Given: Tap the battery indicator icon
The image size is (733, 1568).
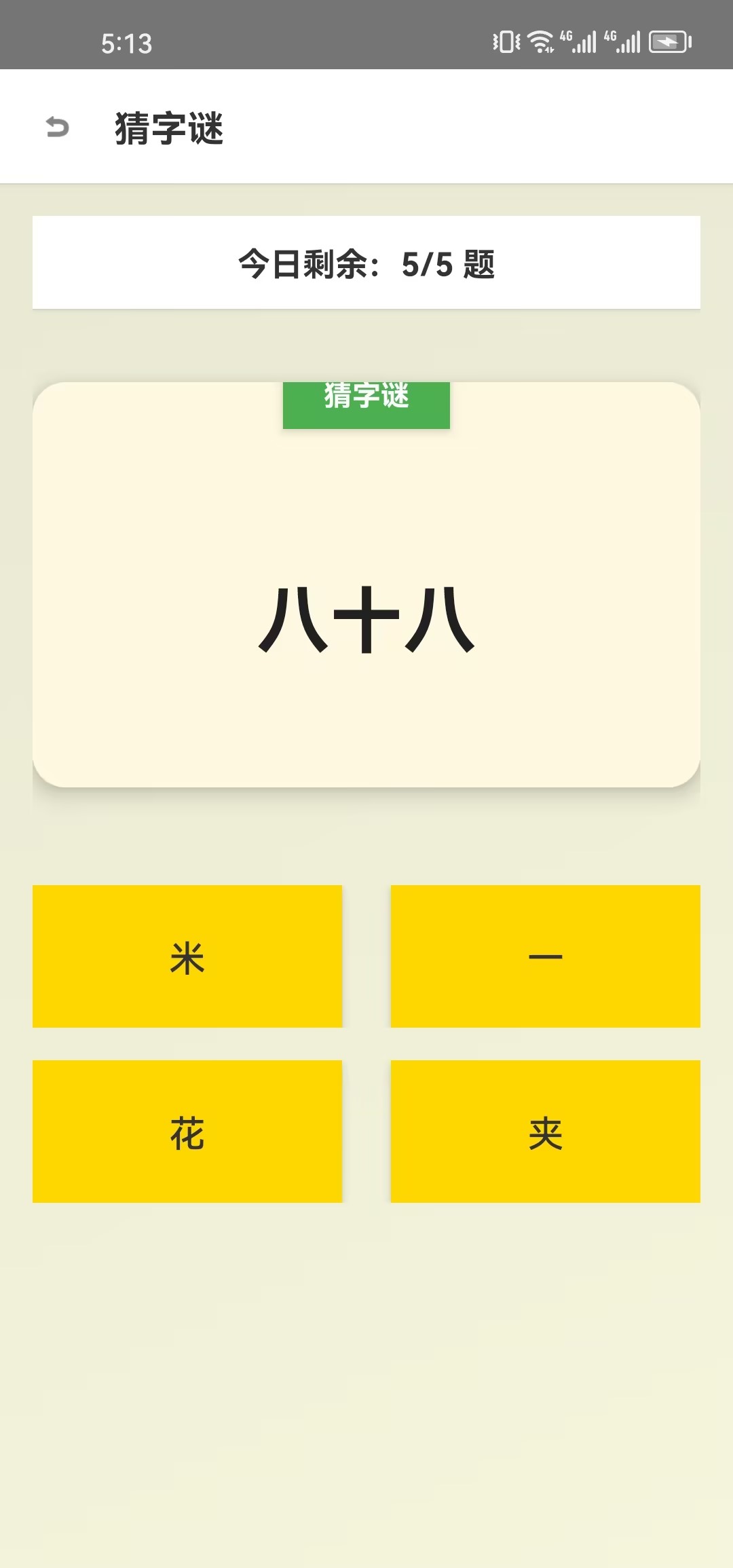Looking at the screenshot, I should [669, 41].
